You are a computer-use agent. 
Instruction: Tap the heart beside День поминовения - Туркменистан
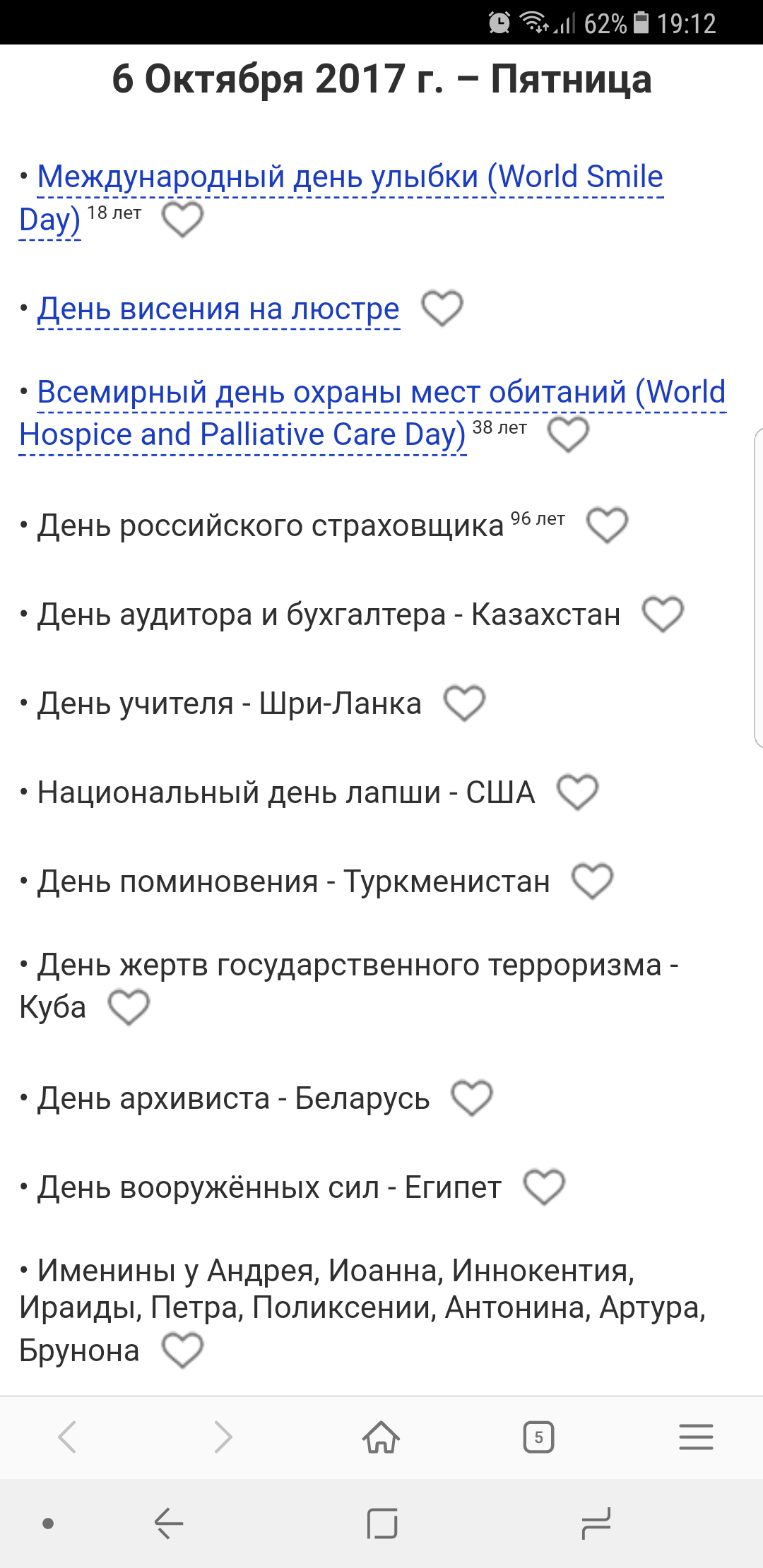(592, 881)
